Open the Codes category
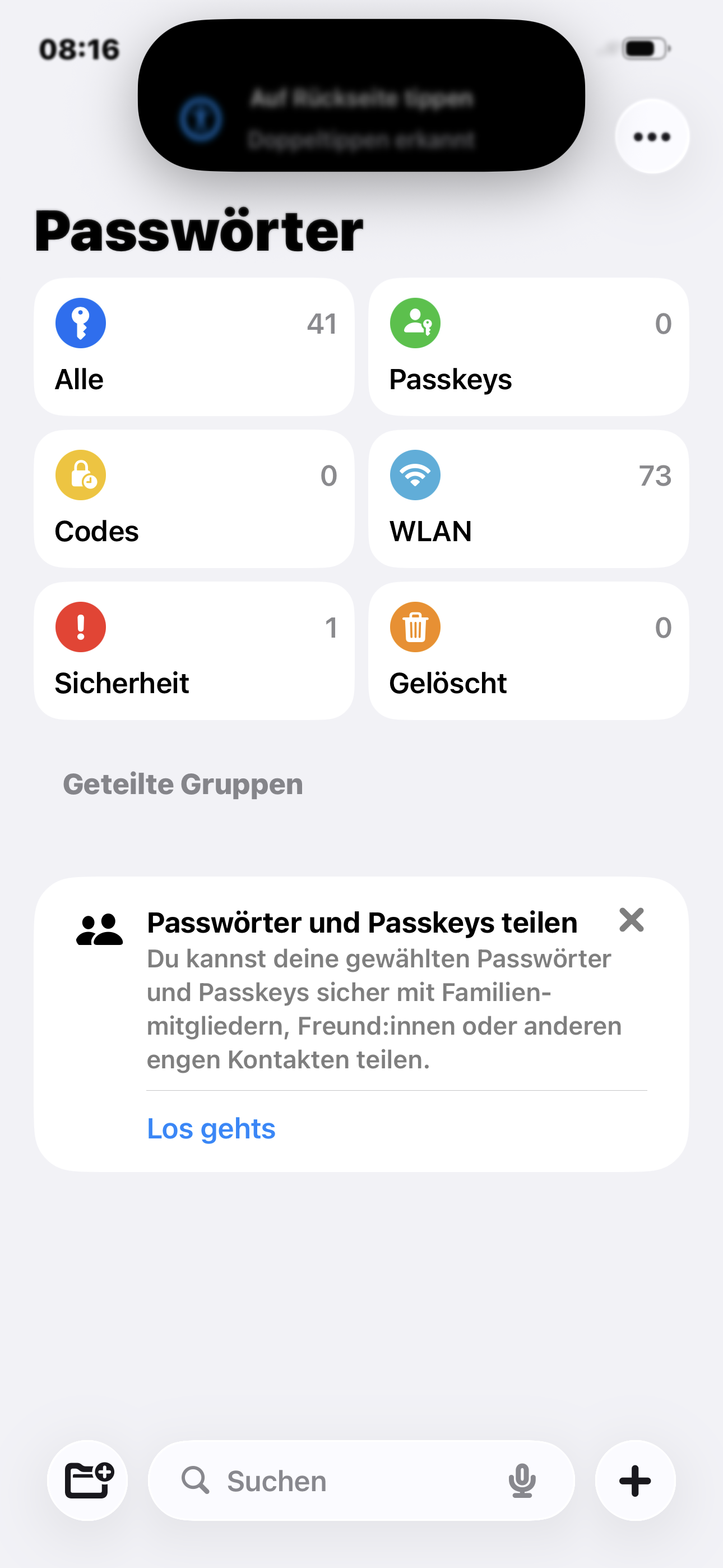Screen dimensions: 723x1568 point(194,499)
